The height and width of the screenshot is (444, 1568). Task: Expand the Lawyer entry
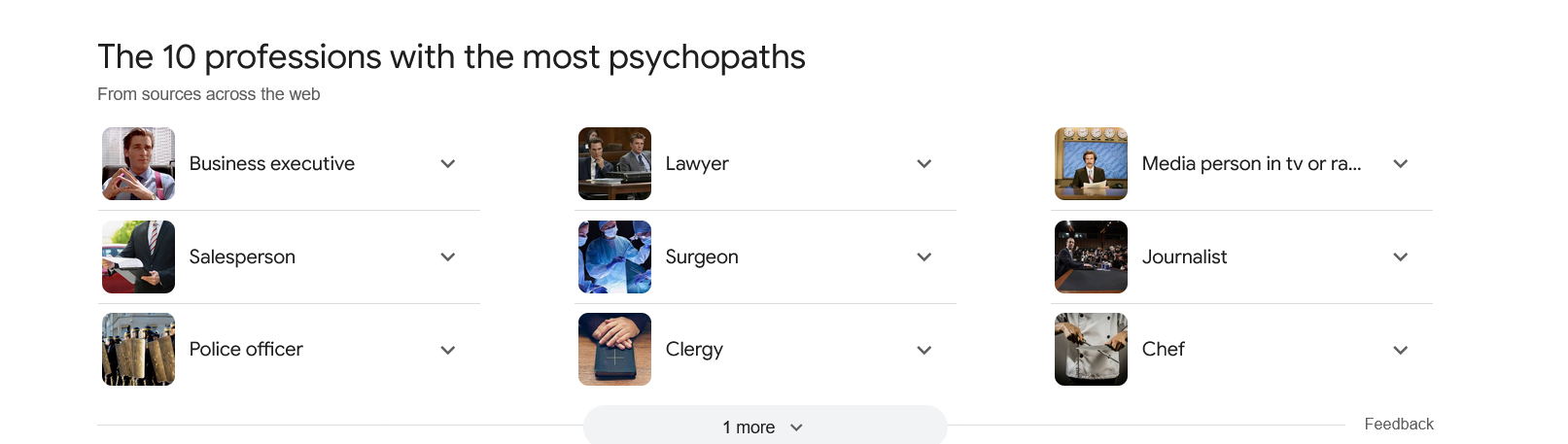(x=923, y=164)
